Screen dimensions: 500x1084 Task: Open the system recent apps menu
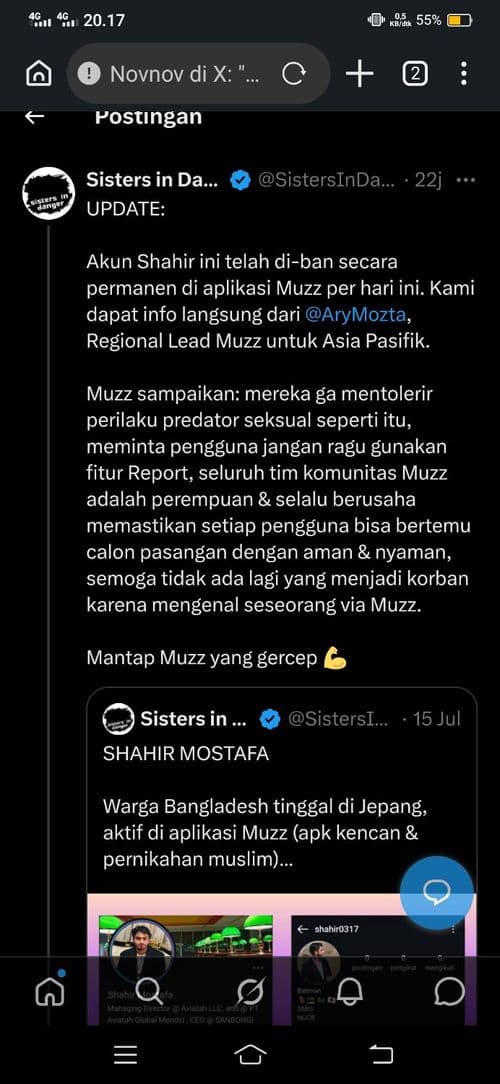click(x=125, y=1054)
